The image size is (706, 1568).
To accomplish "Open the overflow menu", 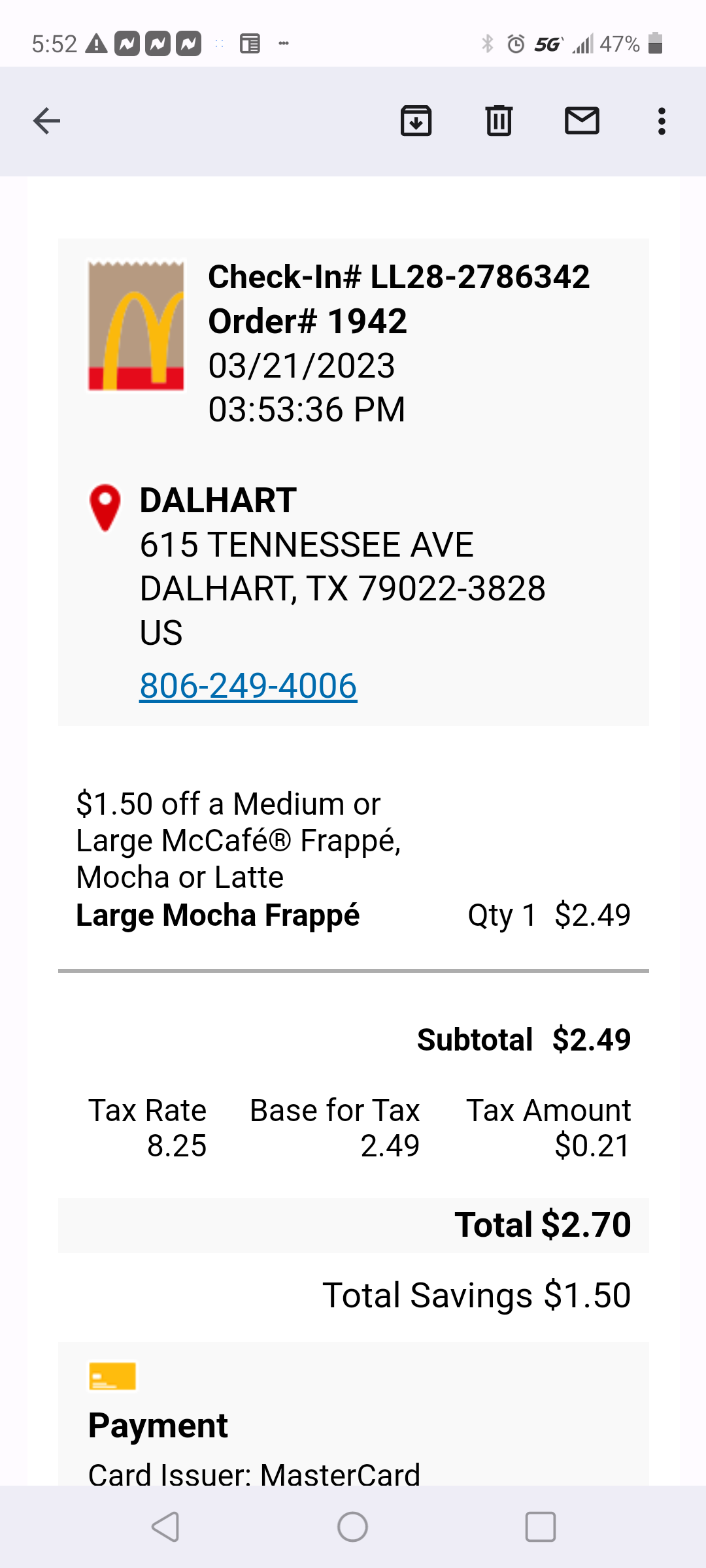I will (662, 121).
